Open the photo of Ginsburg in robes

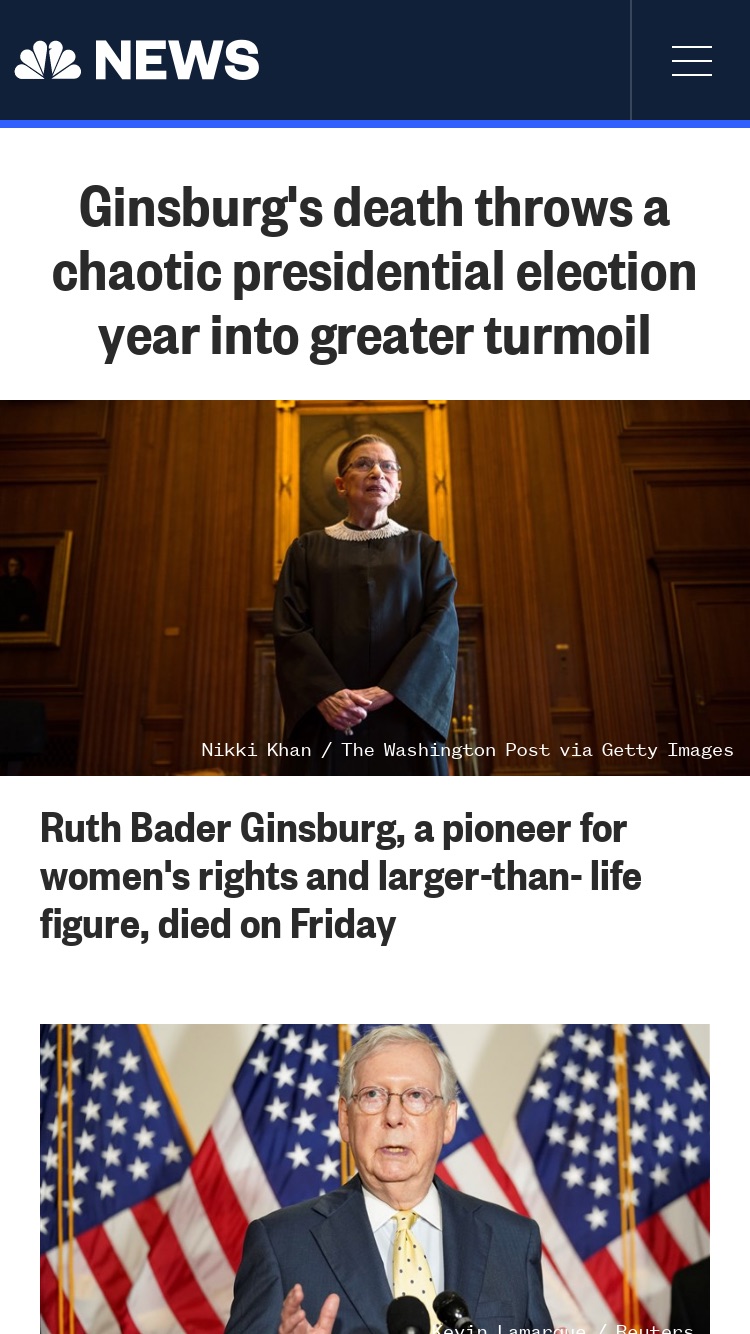pos(375,588)
